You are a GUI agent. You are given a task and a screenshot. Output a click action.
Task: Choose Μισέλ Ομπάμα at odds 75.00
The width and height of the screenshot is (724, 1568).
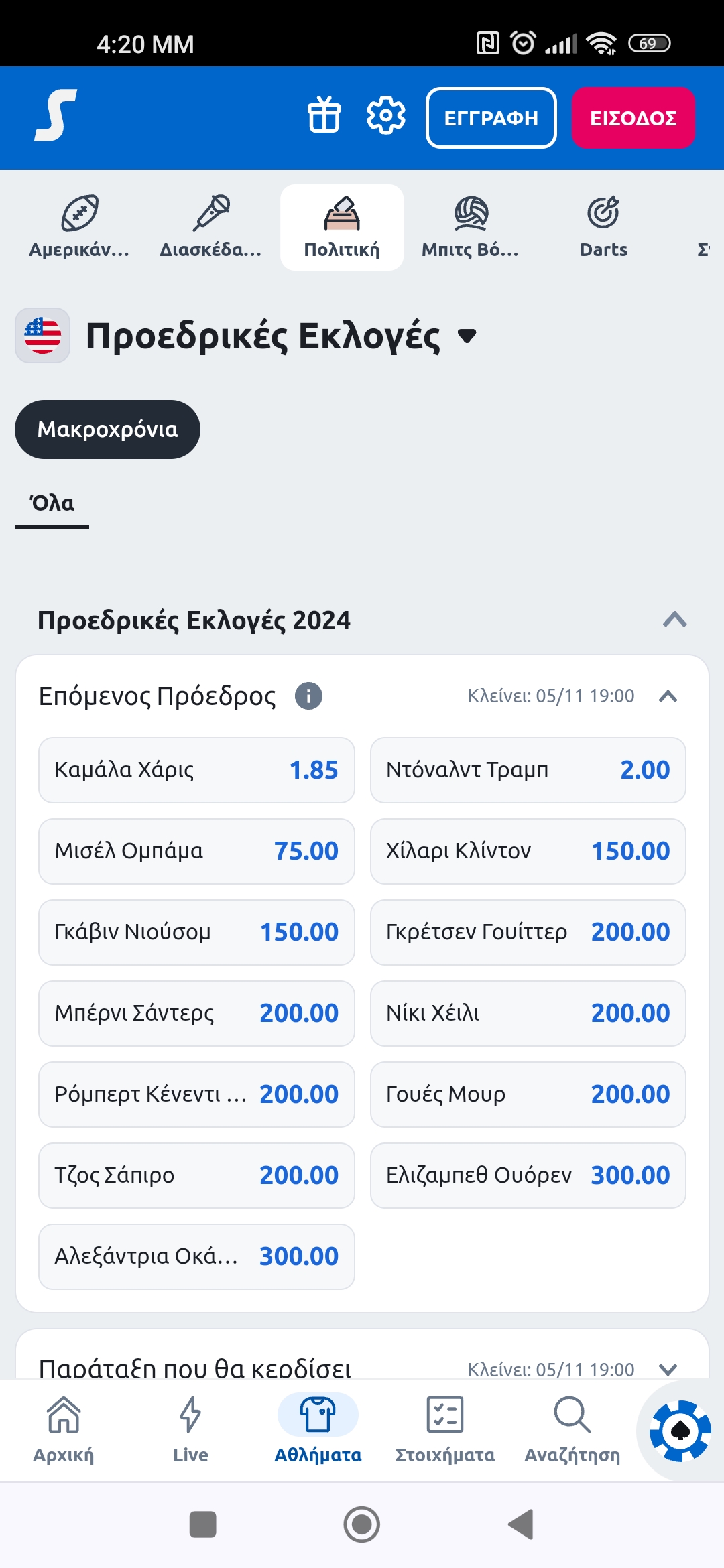pos(196,851)
